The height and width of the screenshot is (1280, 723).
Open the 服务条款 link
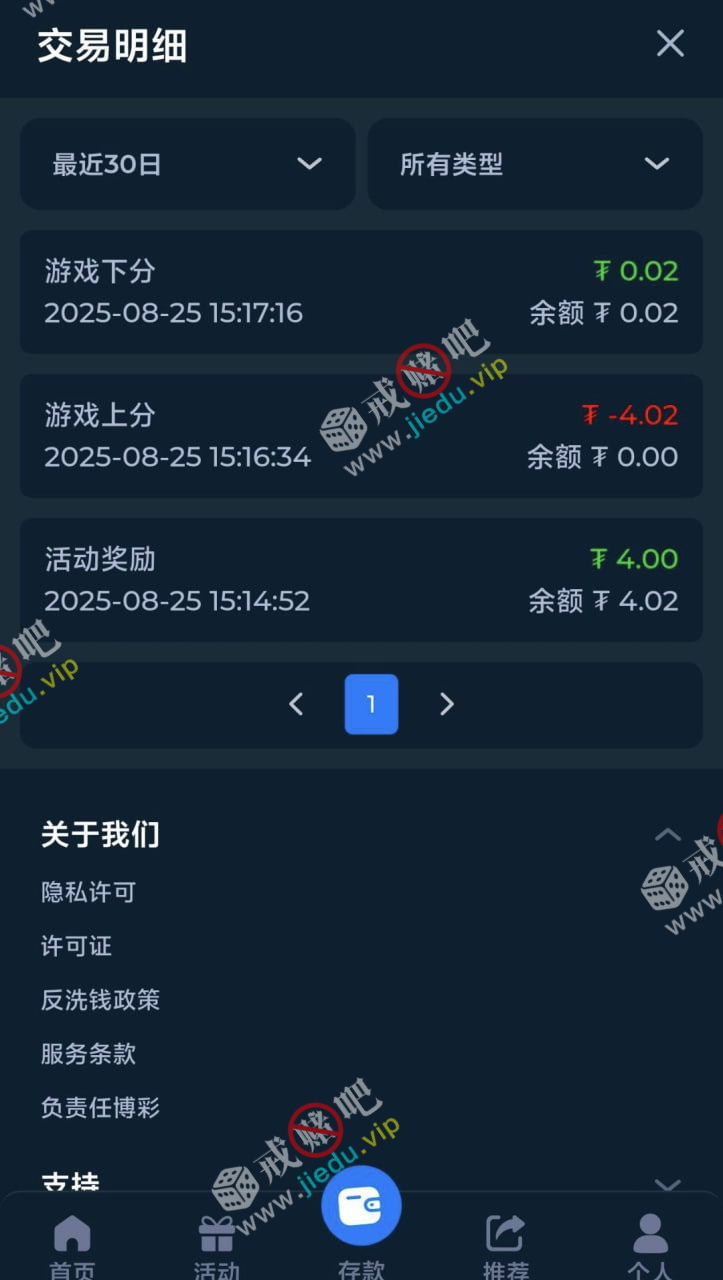click(x=88, y=1054)
